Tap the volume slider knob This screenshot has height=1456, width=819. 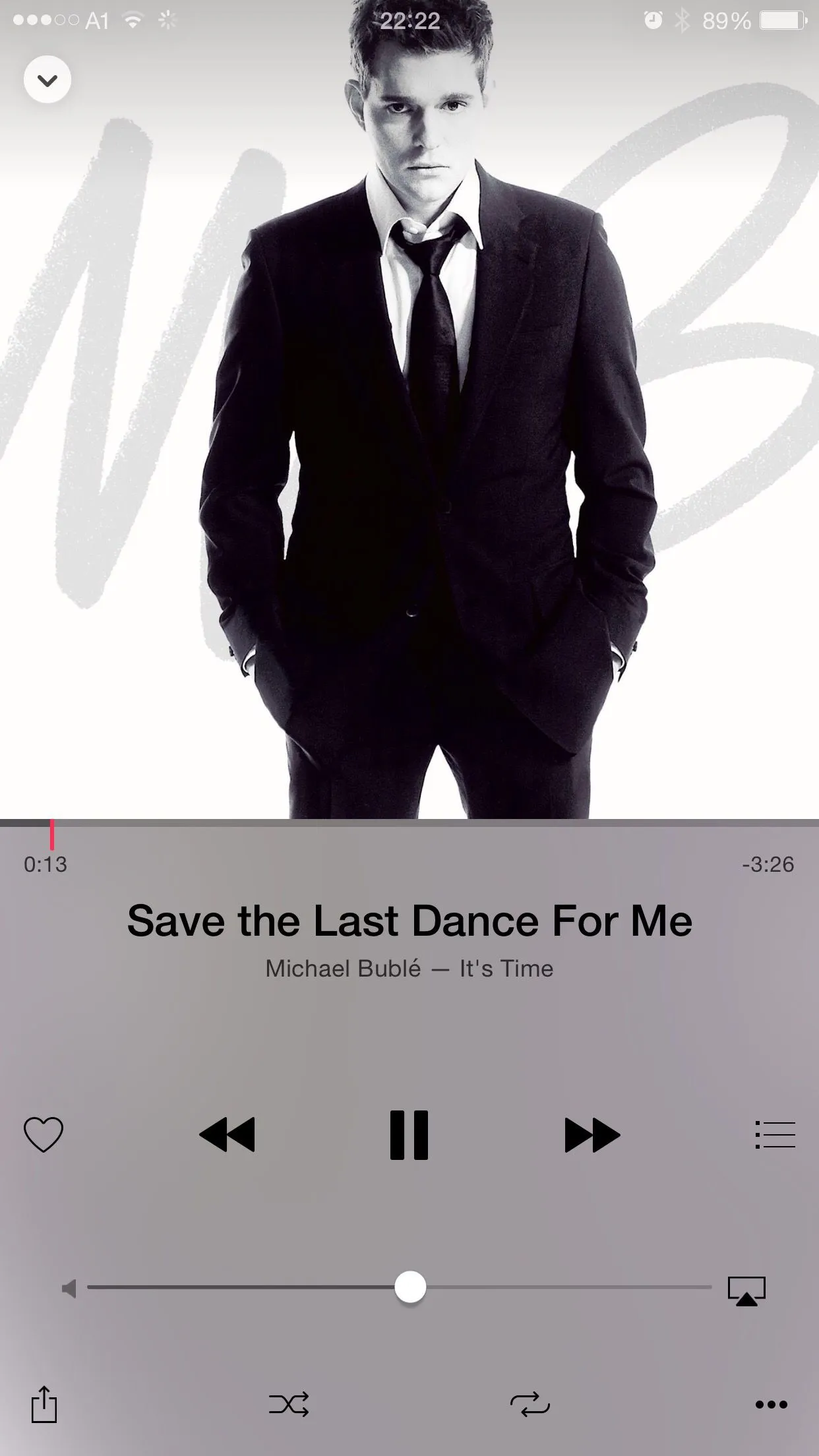click(410, 1287)
